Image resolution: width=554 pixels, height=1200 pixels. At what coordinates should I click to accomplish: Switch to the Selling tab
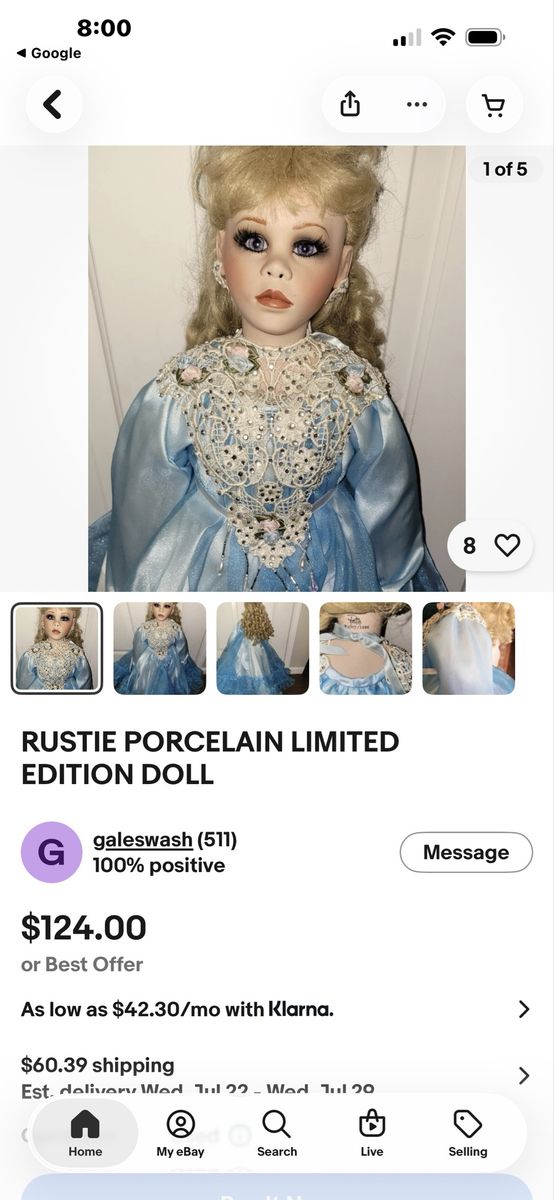click(x=468, y=1133)
